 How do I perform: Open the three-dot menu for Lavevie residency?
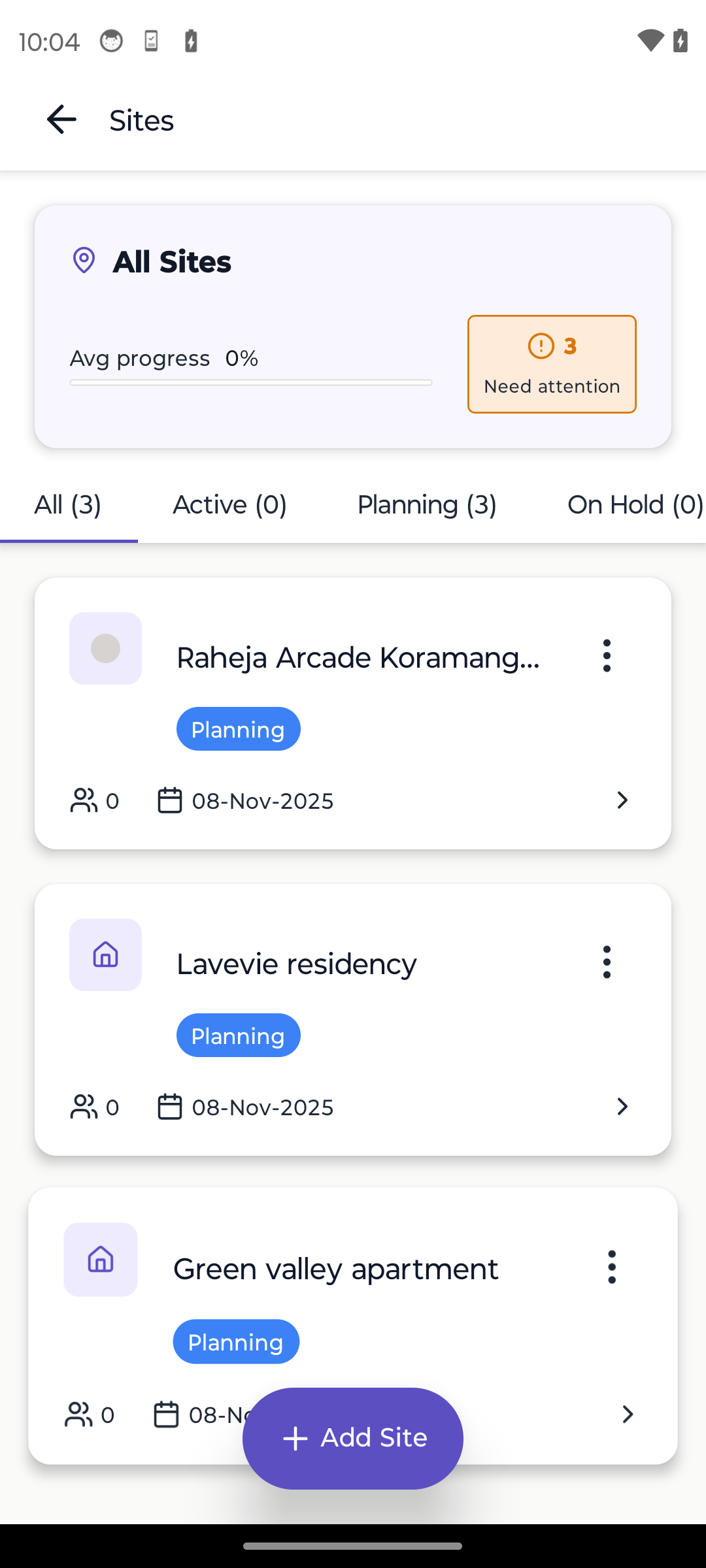[x=606, y=961]
